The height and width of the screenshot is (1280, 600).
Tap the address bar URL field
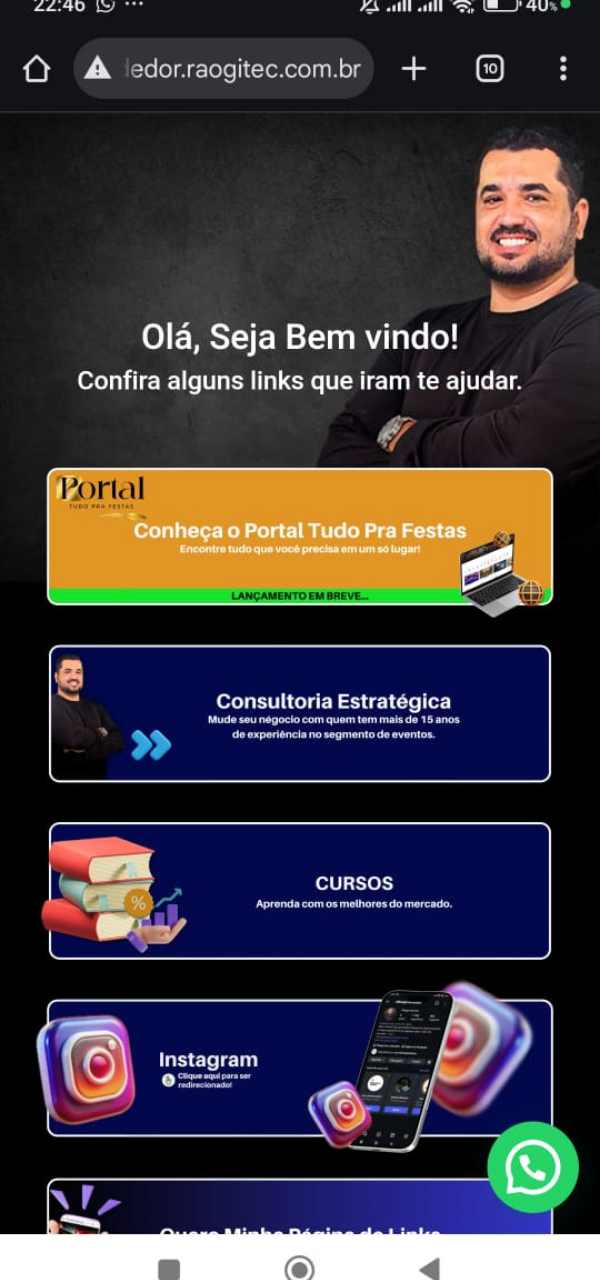pyautogui.click(x=240, y=69)
